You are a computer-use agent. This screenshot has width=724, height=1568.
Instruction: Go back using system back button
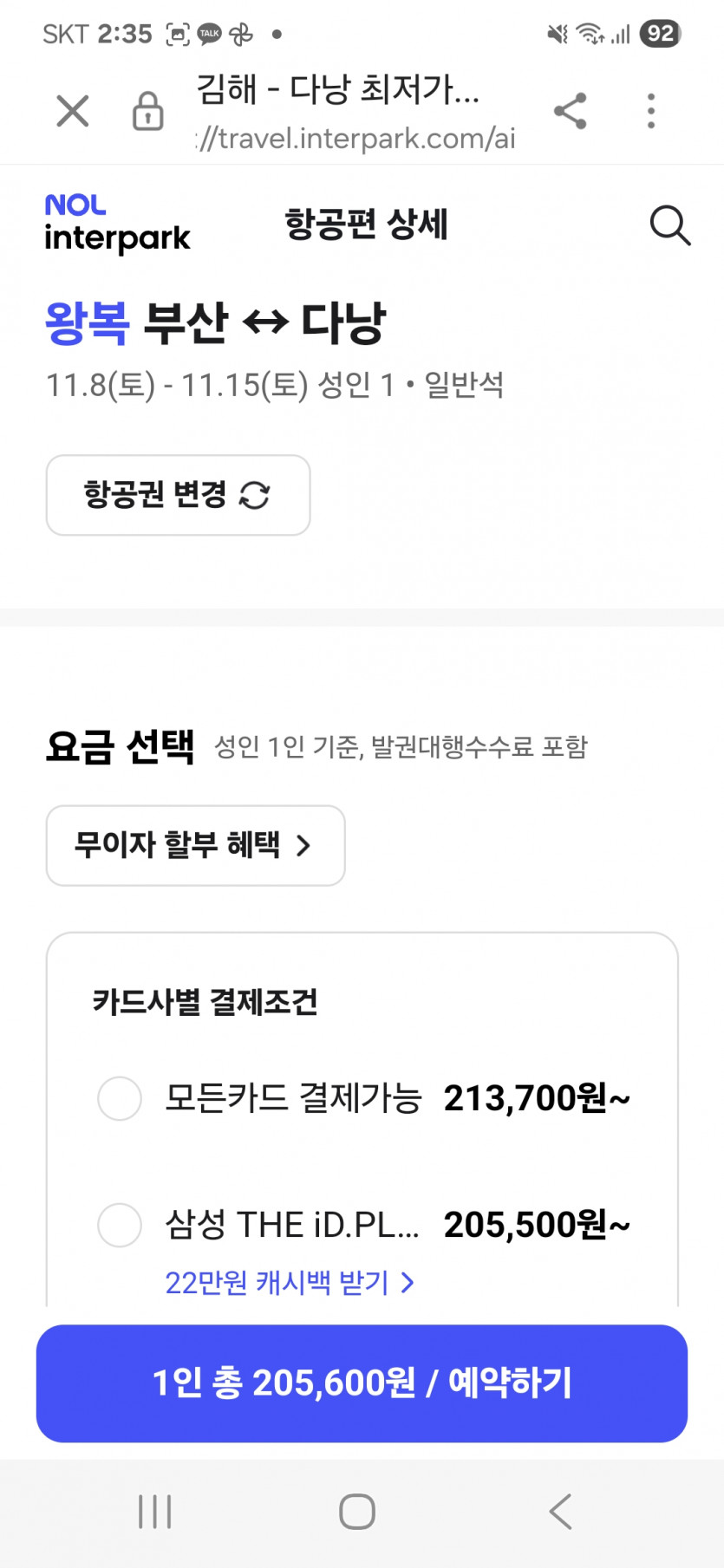[x=561, y=1512]
